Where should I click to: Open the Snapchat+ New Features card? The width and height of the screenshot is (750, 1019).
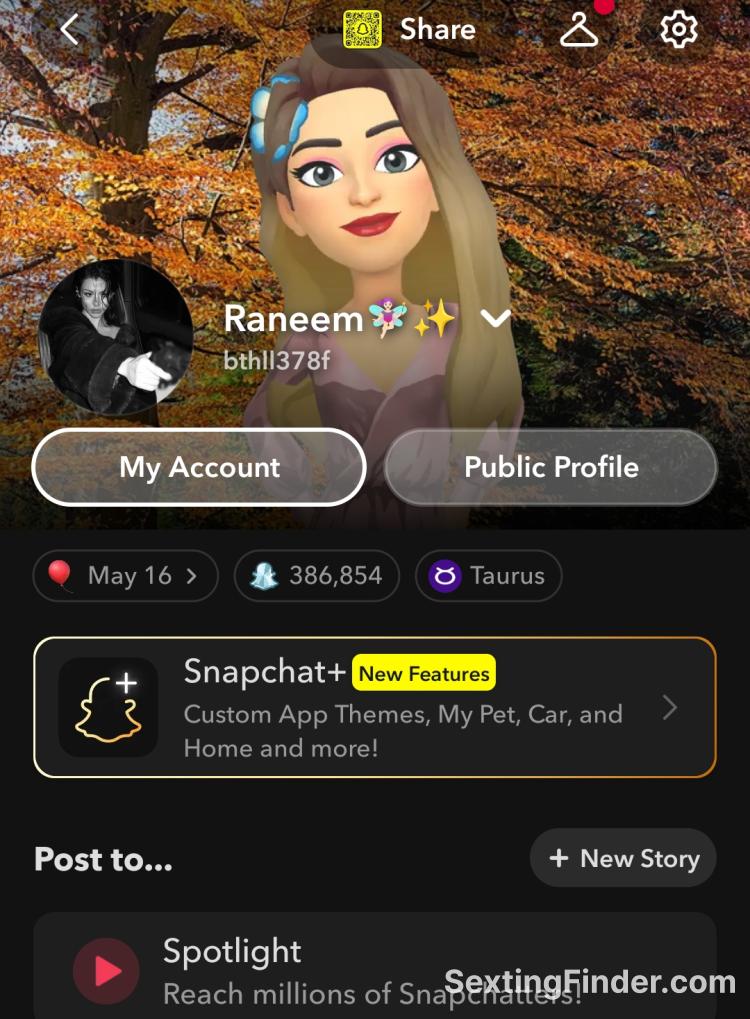(x=375, y=707)
